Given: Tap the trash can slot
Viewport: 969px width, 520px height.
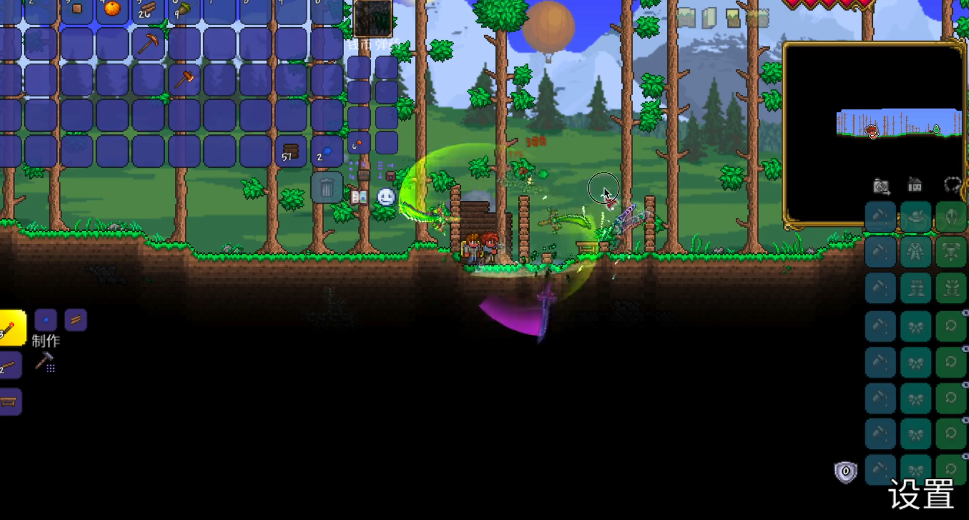Looking at the screenshot, I should tap(327, 187).
